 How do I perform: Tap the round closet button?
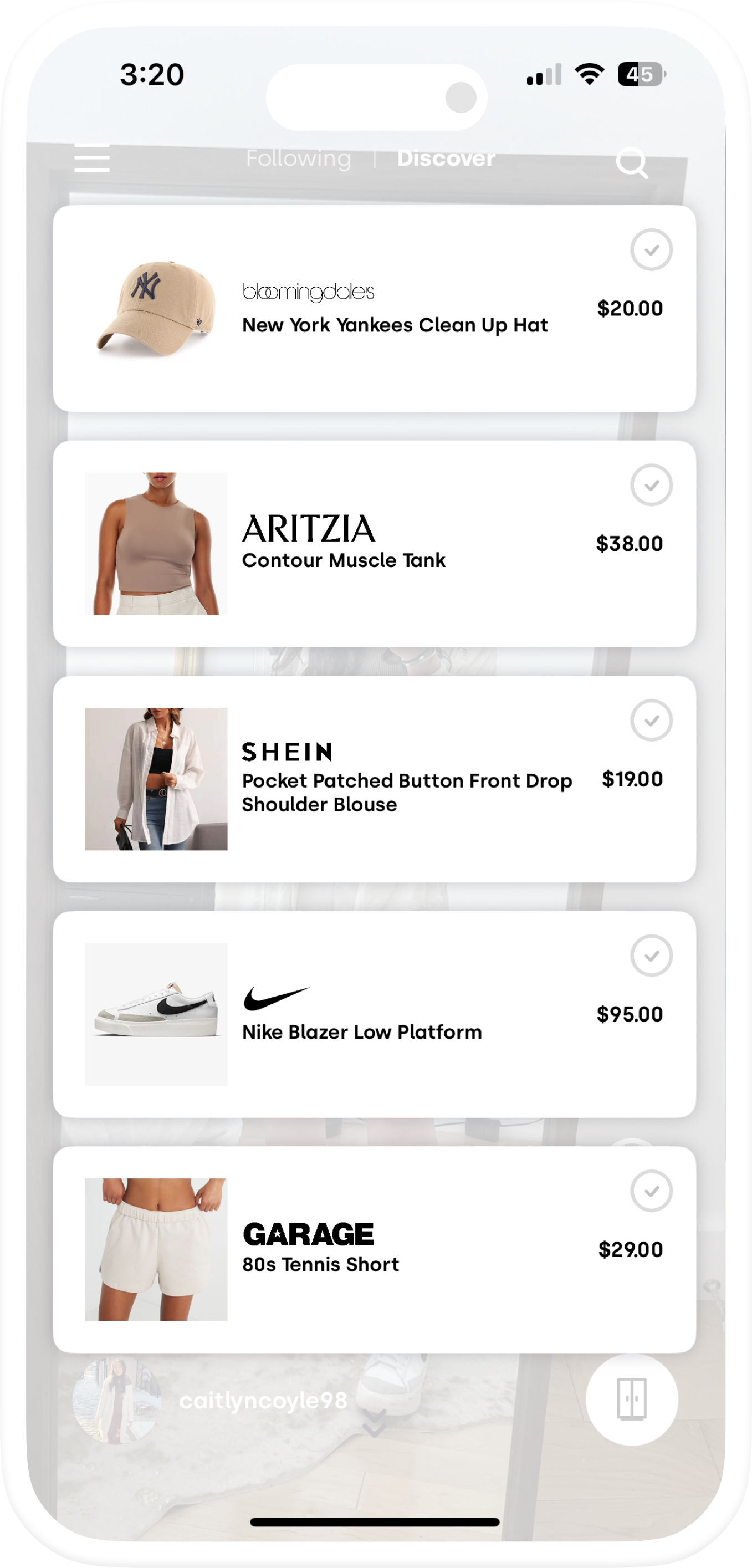click(x=632, y=1400)
